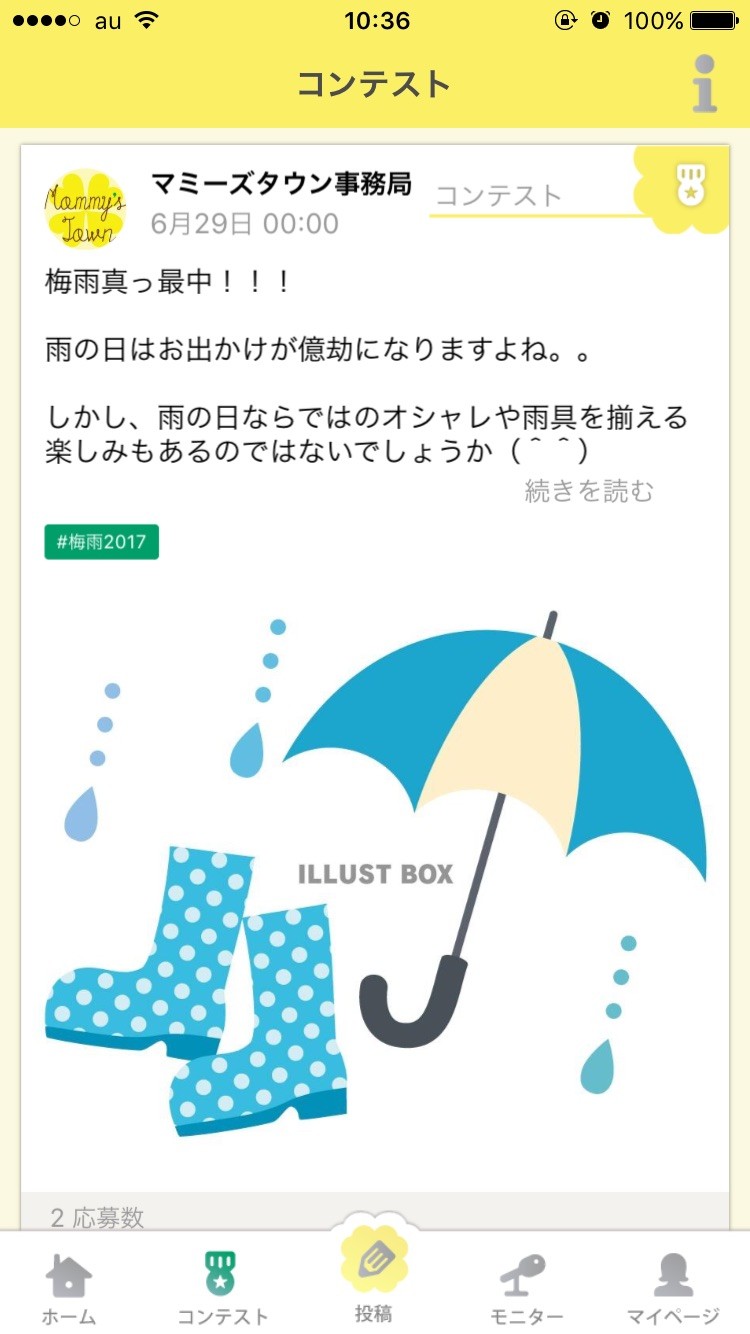
Task: Go to ホーム tab
Action: click(x=69, y=1288)
